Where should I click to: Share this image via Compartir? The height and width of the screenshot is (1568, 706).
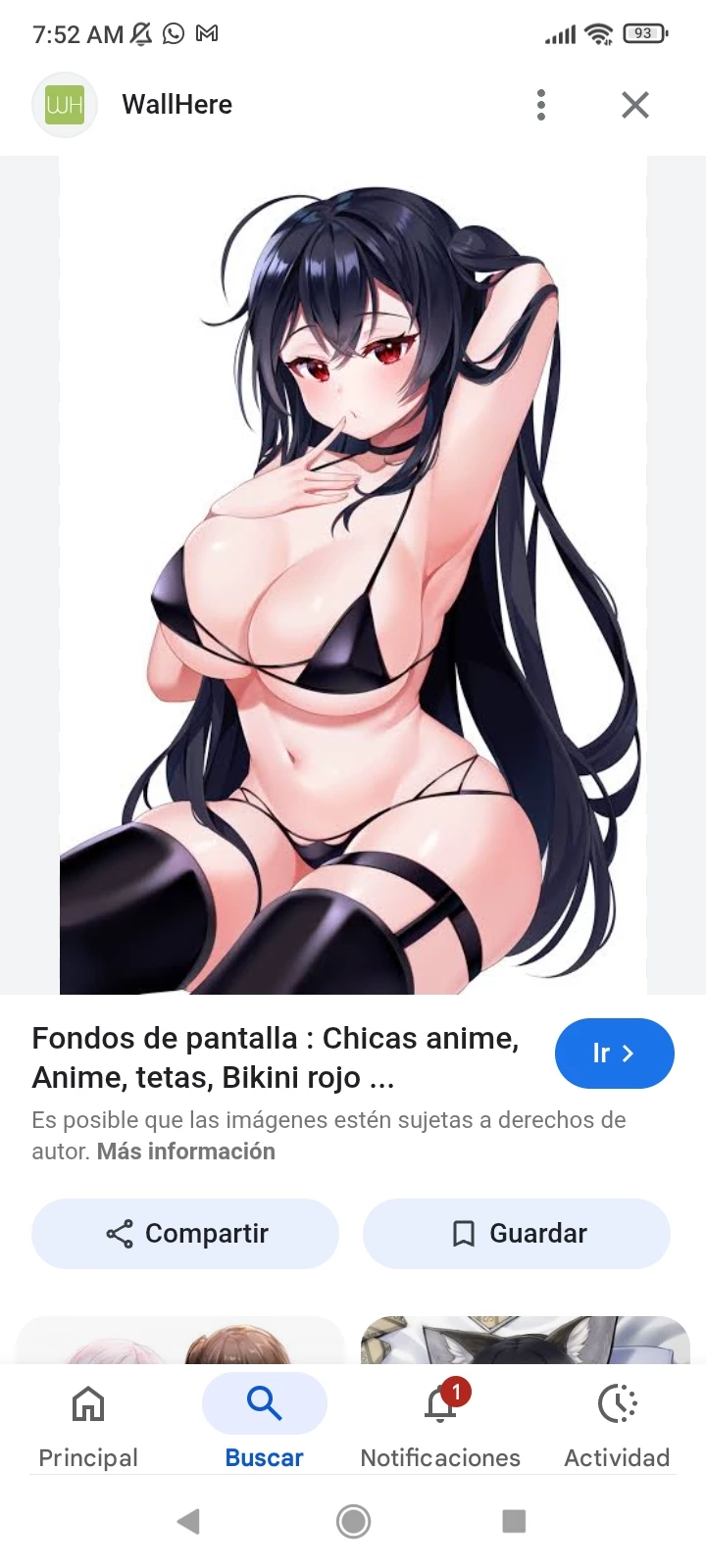point(185,1233)
